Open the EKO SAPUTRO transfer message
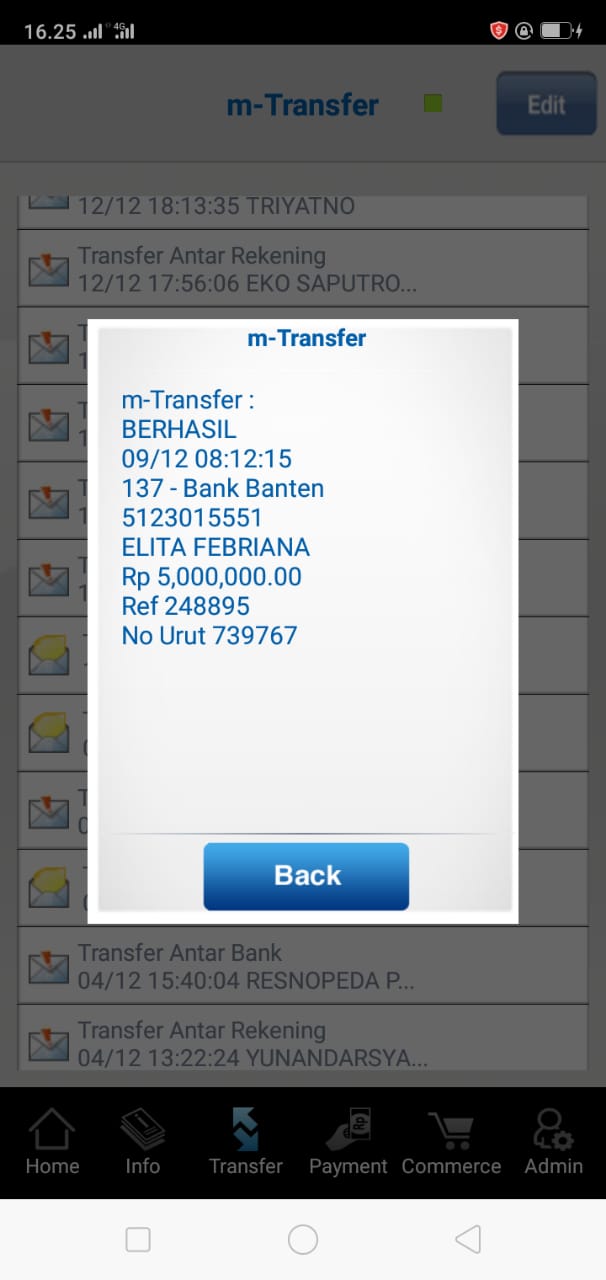Screen dimensions: 606x1280 (302, 269)
